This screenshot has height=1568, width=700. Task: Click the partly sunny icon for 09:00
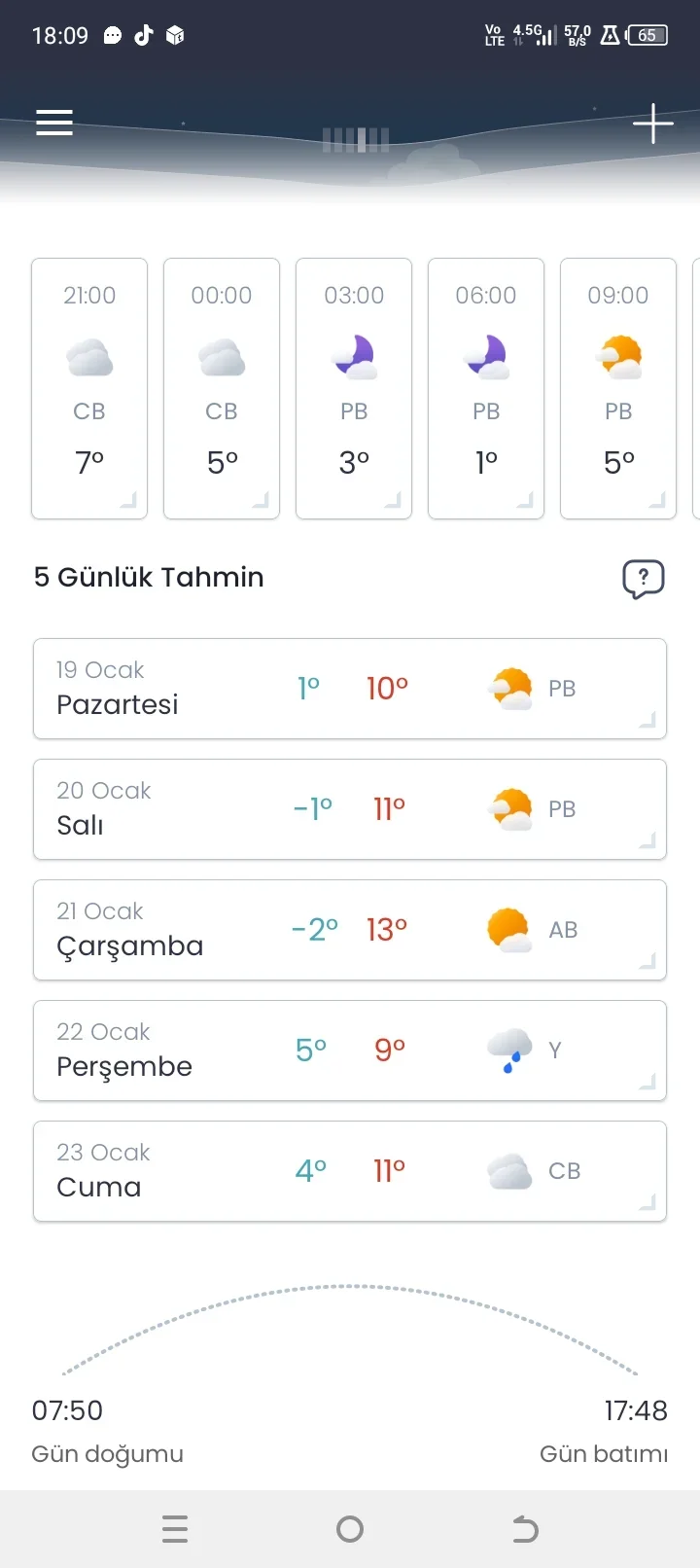(x=617, y=355)
